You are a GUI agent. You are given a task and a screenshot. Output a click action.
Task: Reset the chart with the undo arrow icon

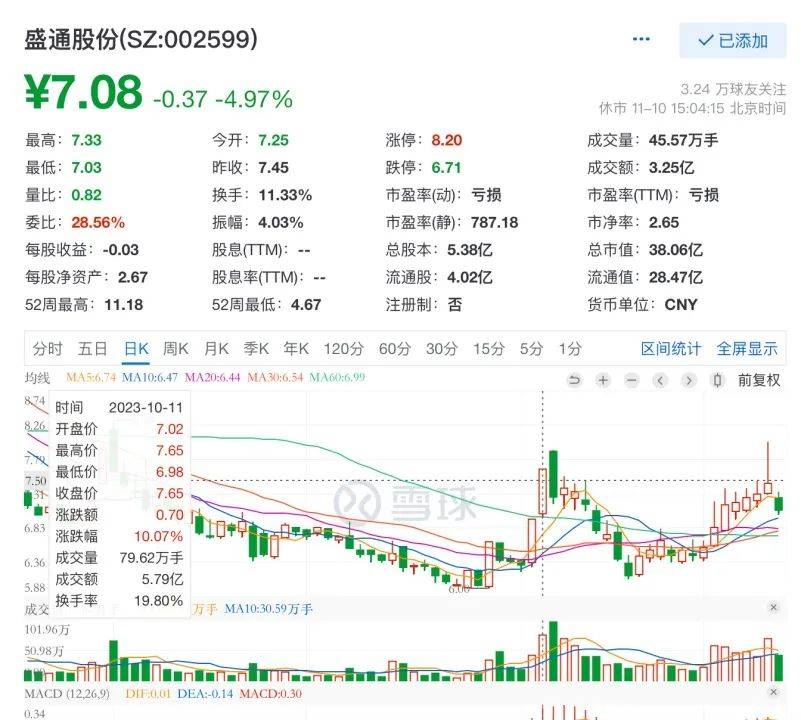coord(574,380)
